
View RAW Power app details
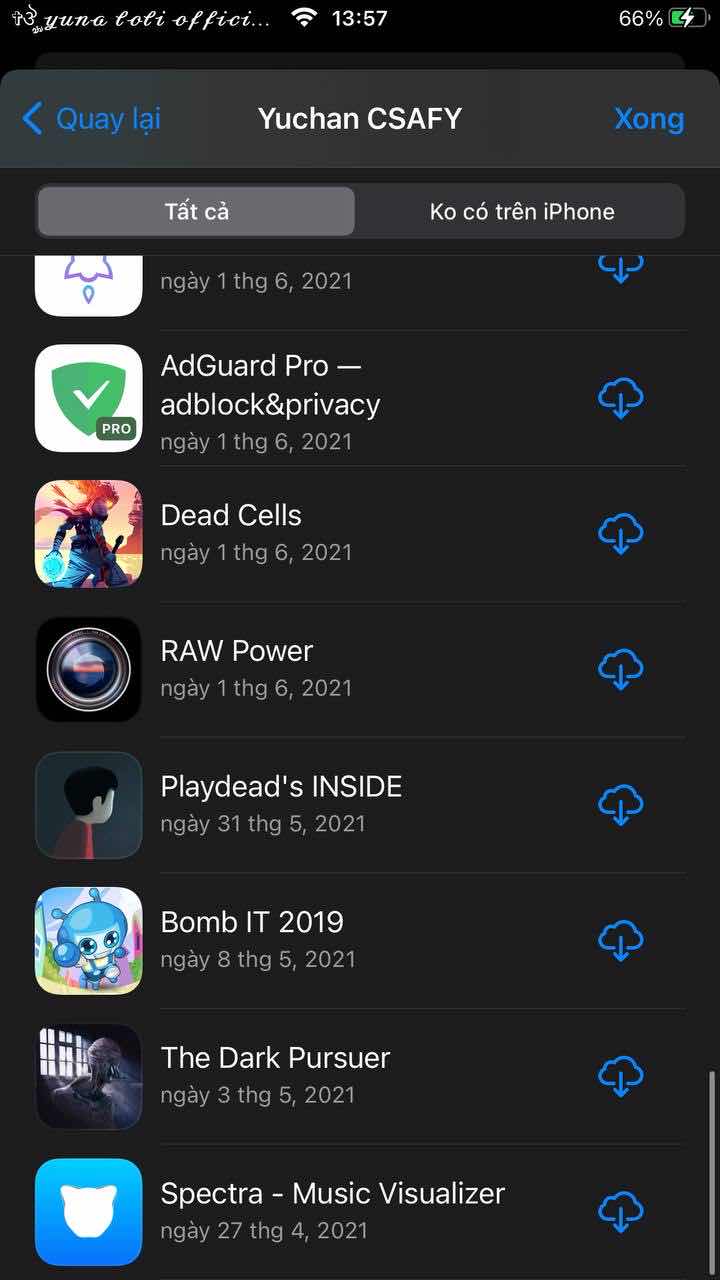237,651
